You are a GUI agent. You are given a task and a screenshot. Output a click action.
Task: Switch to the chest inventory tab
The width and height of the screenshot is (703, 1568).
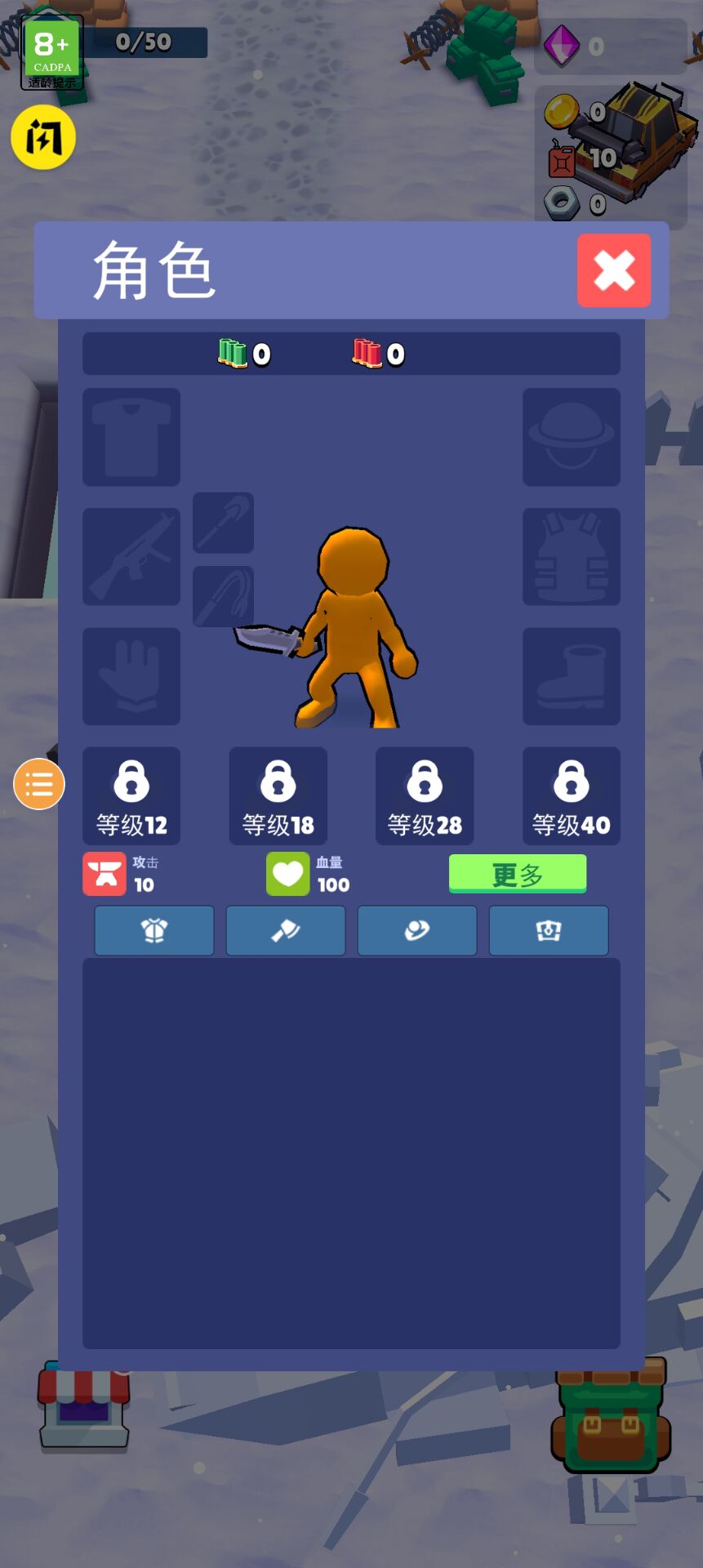click(549, 930)
